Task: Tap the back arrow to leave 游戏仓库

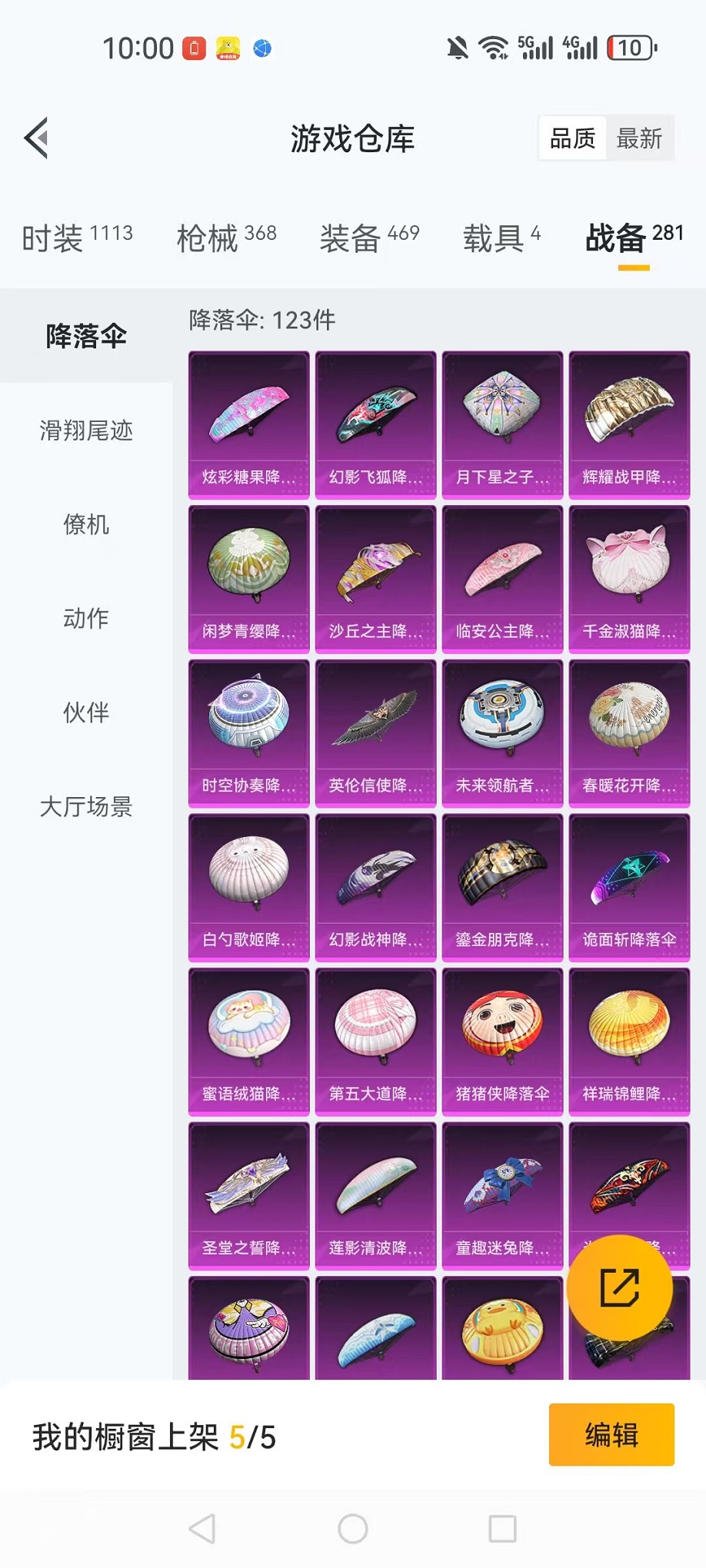Action: click(37, 138)
